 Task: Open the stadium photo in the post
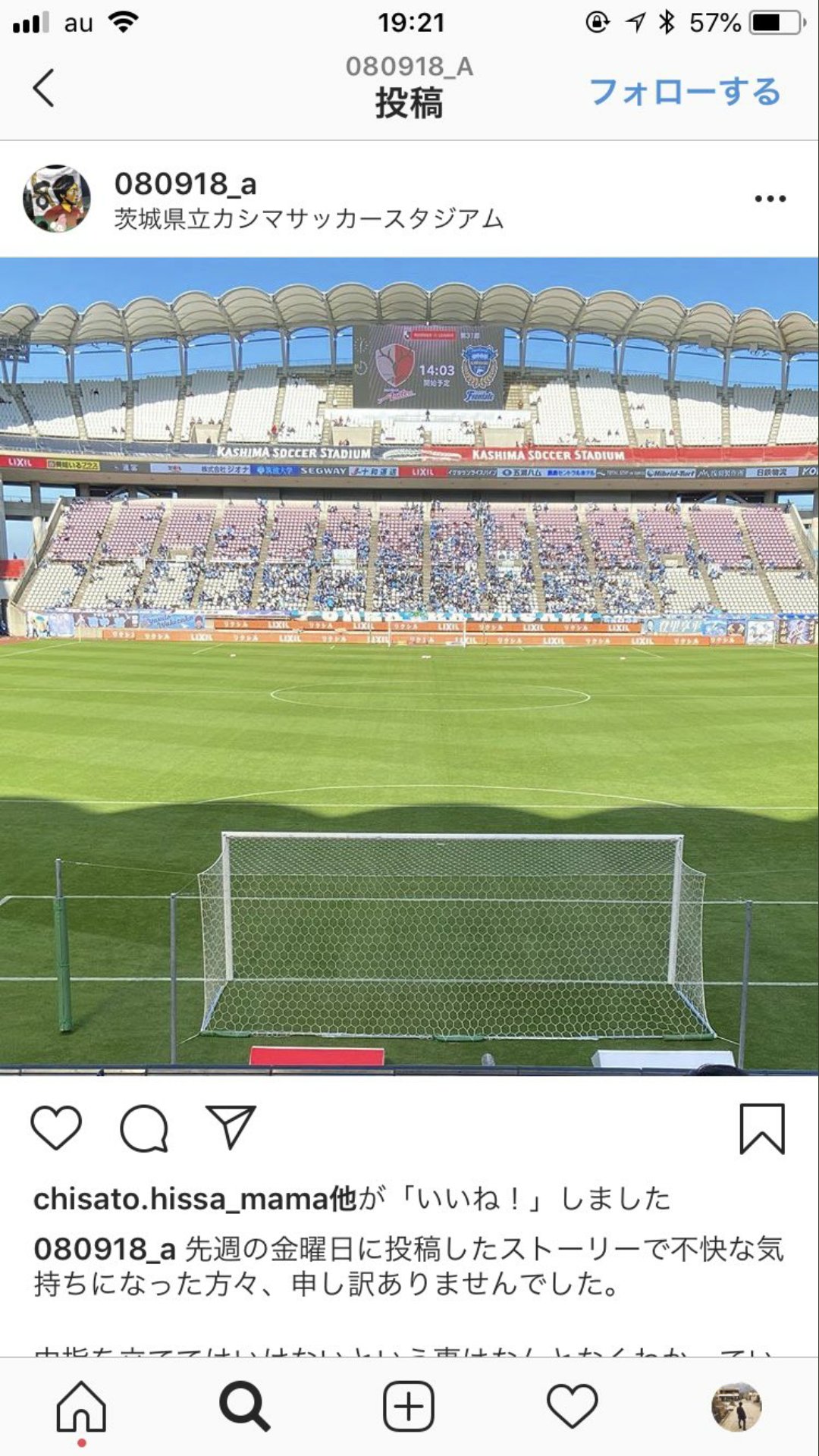pyautogui.click(x=409, y=666)
